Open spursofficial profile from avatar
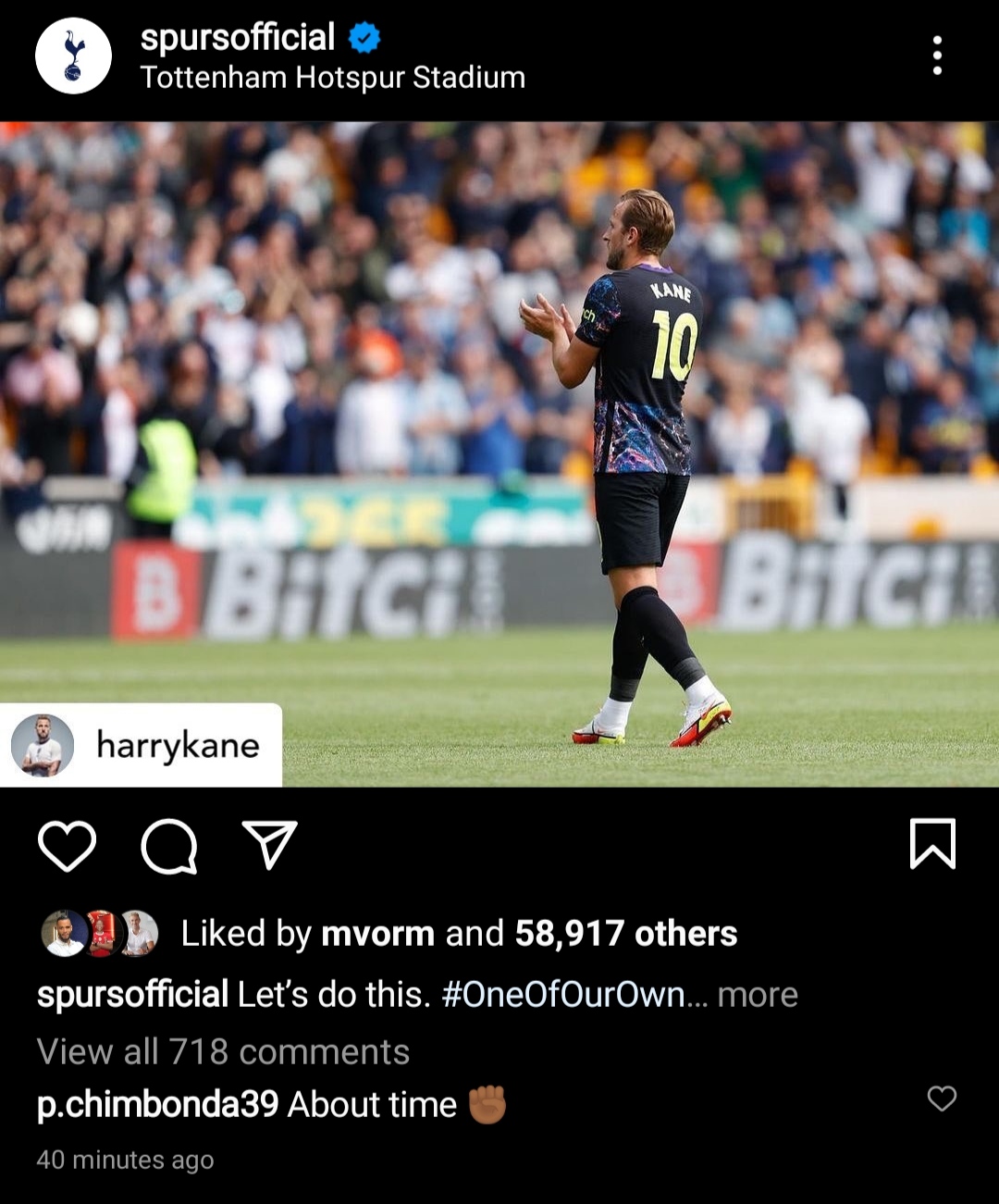The width and height of the screenshot is (999, 1204). point(73,56)
